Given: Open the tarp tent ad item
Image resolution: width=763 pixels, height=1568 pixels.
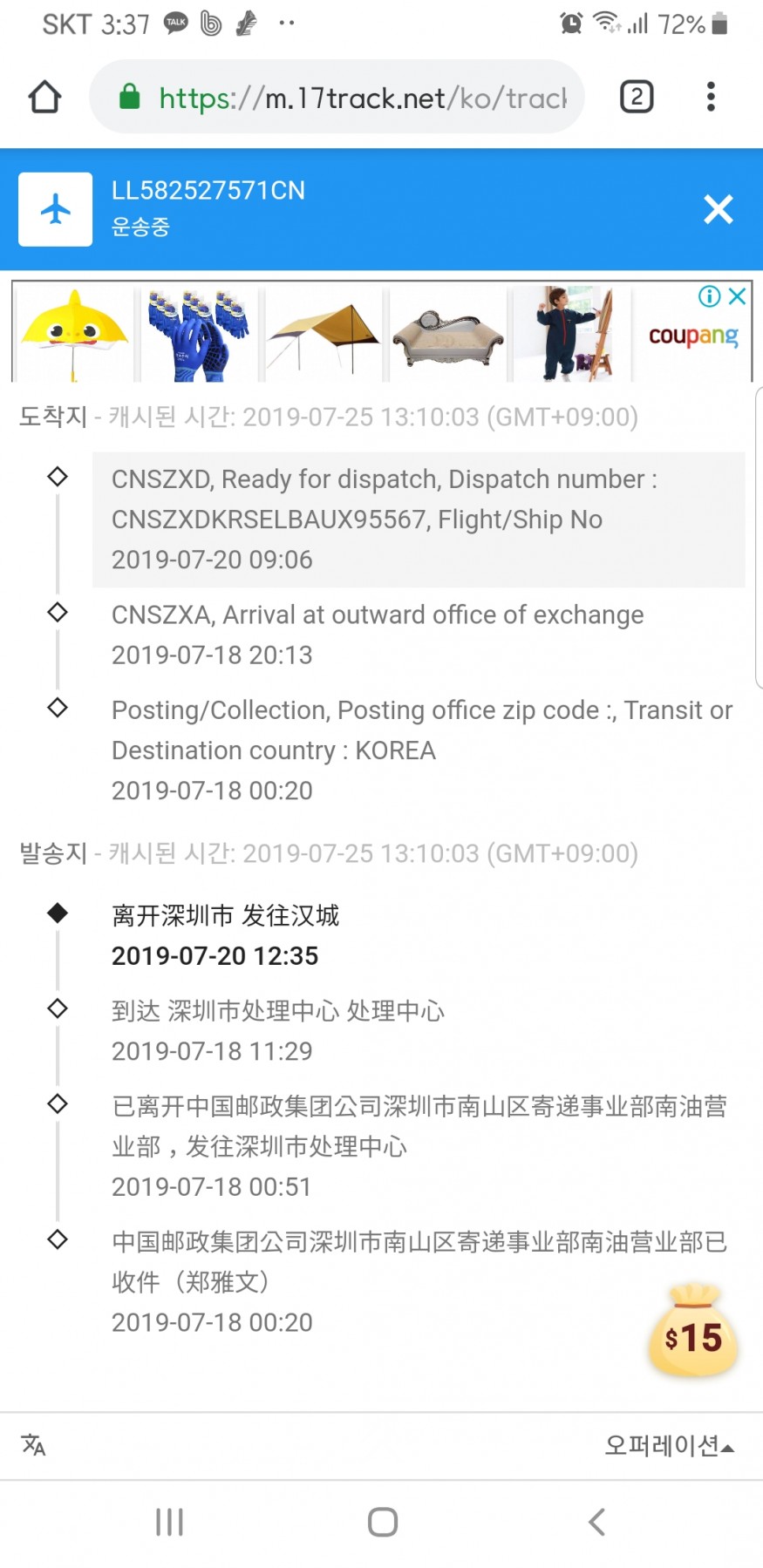Looking at the screenshot, I should click(323, 333).
